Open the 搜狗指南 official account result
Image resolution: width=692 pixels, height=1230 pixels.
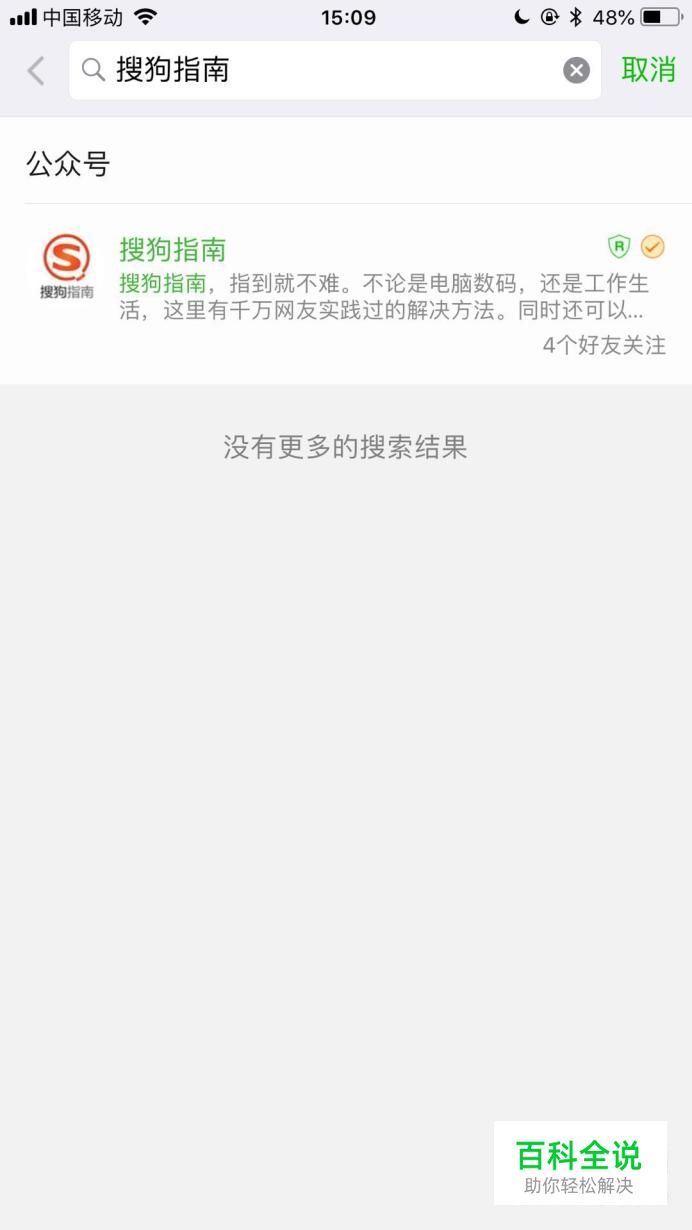(346, 294)
